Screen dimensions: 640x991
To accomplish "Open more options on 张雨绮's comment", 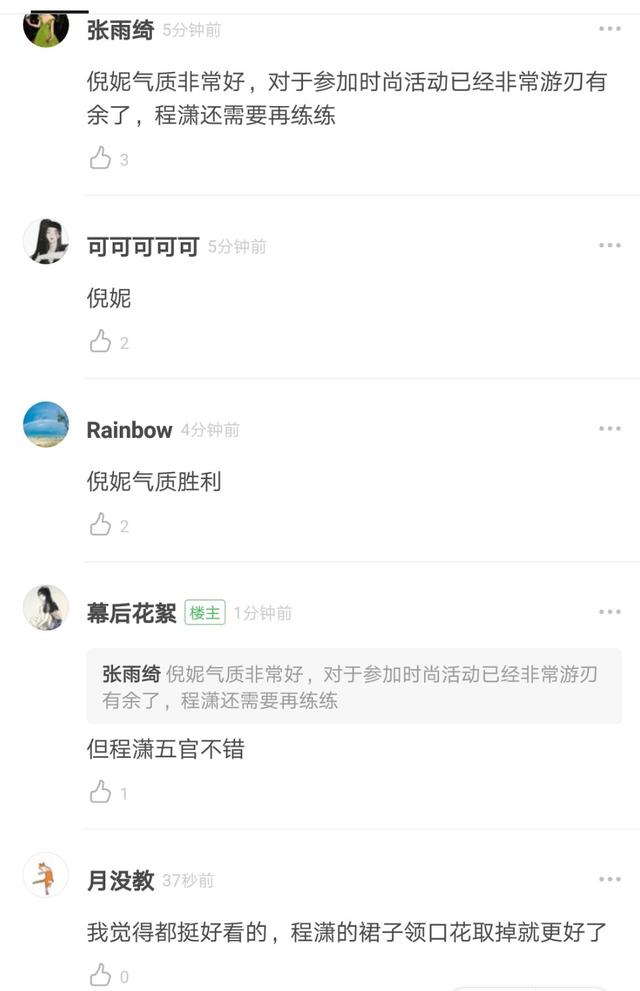I will [x=609, y=29].
